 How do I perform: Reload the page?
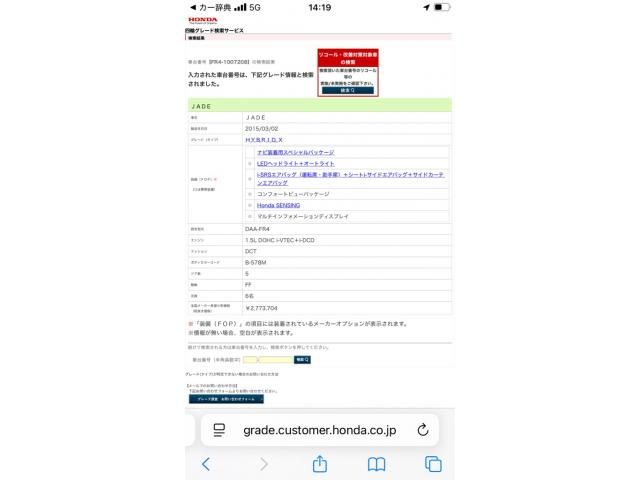click(x=422, y=430)
